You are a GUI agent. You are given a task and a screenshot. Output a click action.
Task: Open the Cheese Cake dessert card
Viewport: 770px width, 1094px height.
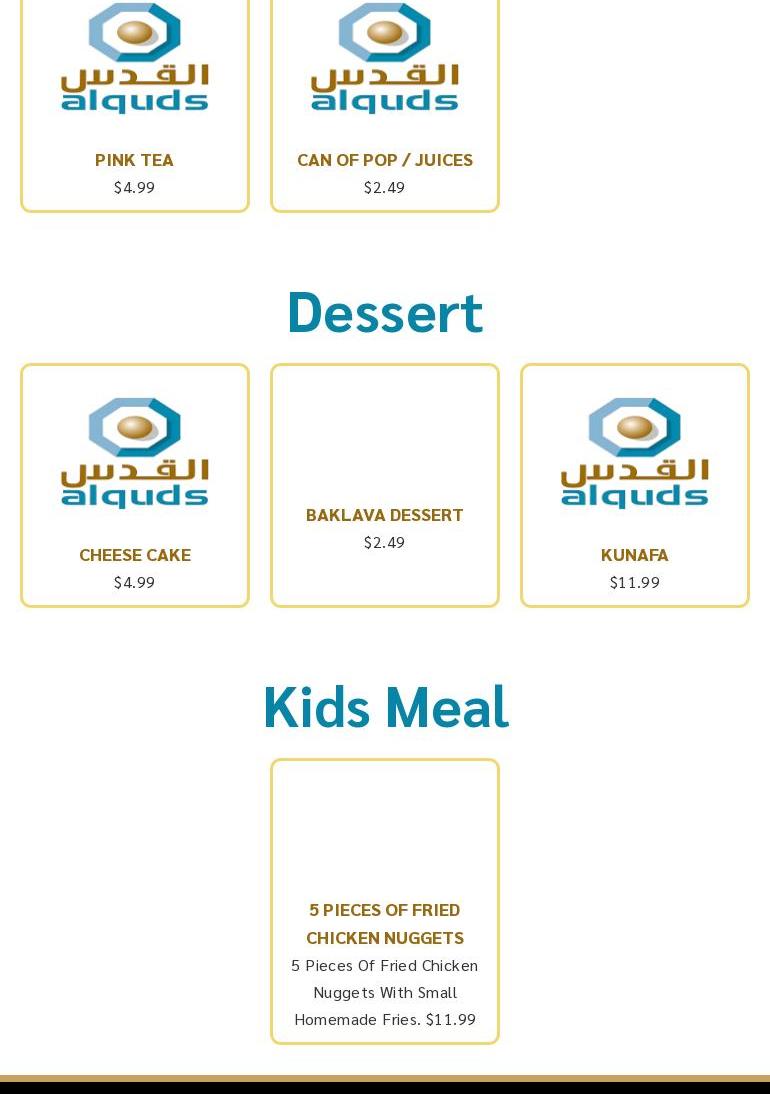(134, 555)
